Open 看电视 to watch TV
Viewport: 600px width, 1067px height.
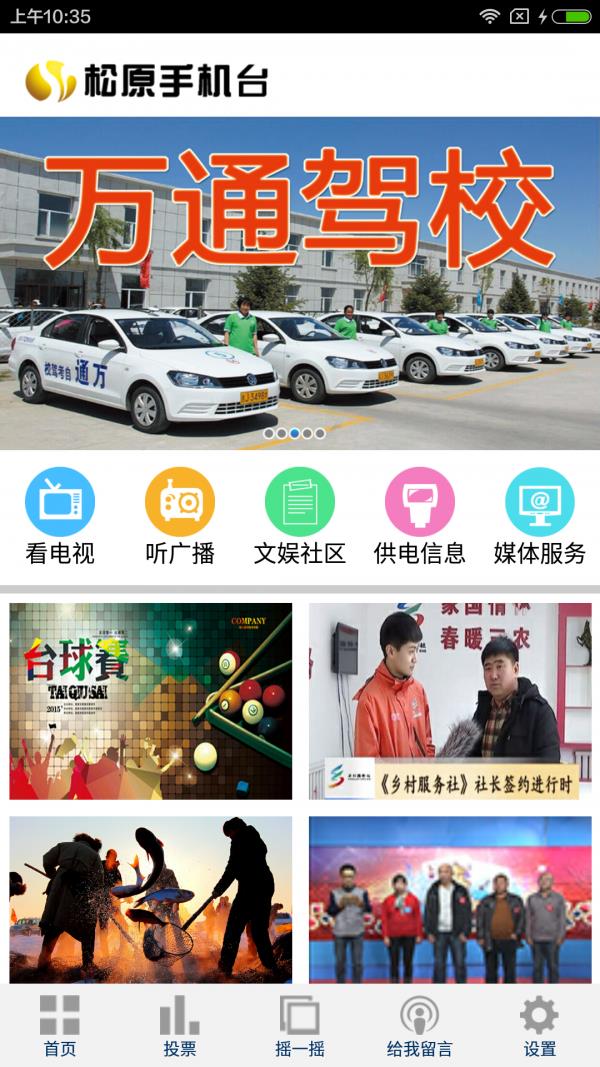(x=60, y=515)
